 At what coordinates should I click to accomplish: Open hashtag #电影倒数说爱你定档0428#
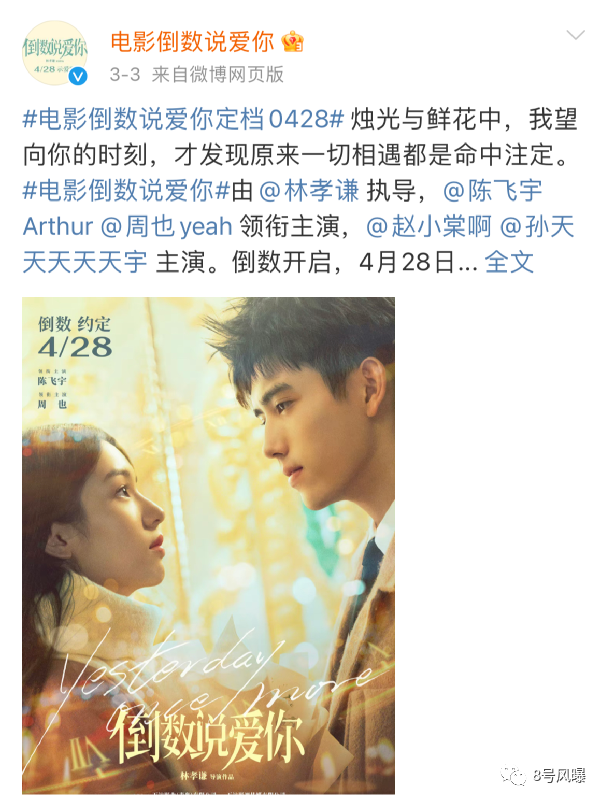click(x=184, y=119)
